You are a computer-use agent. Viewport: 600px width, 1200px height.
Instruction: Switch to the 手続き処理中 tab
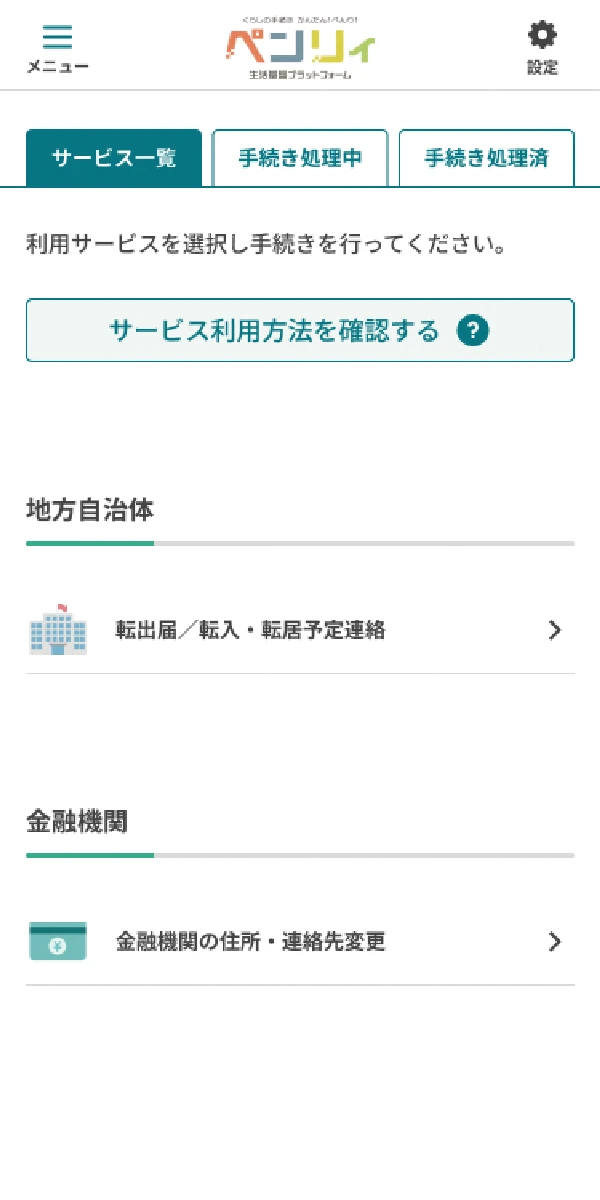(x=300, y=158)
